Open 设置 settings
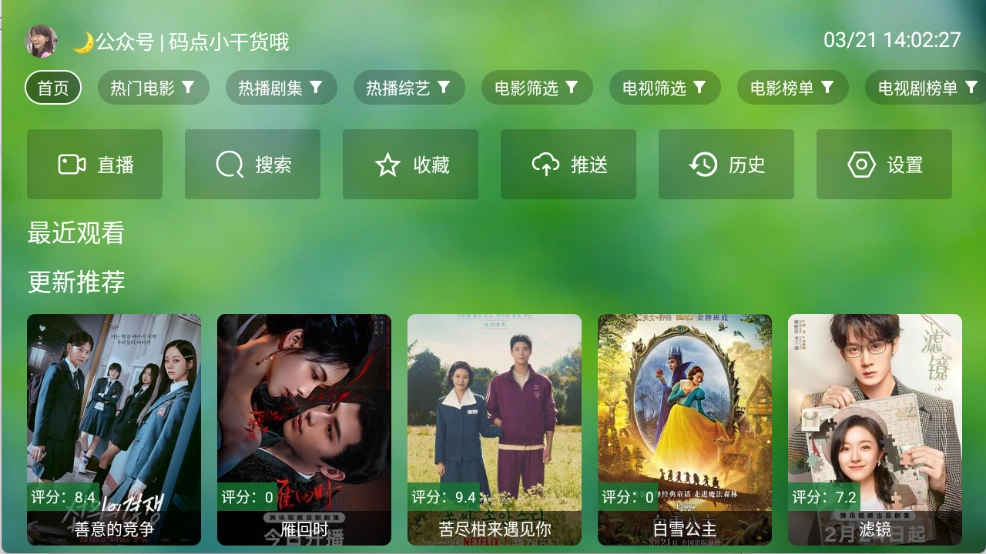 [x=884, y=165]
